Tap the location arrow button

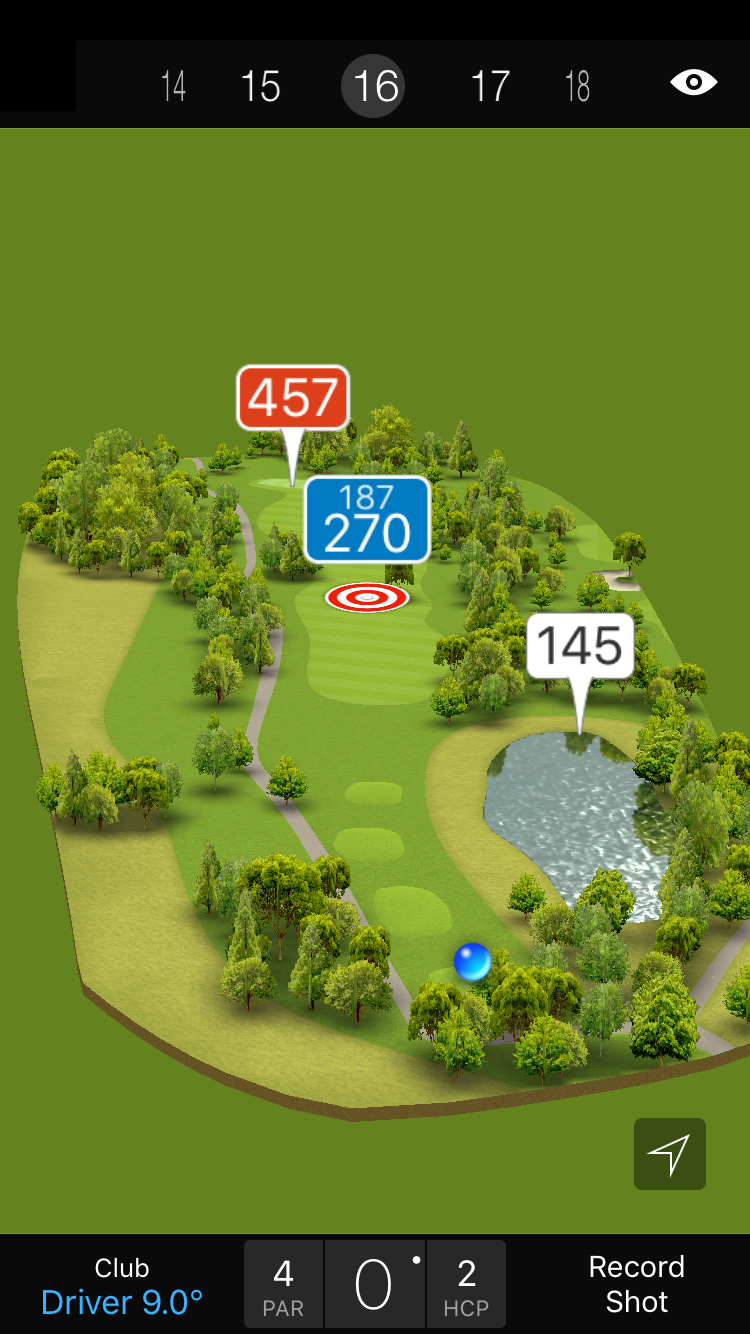pos(669,1154)
